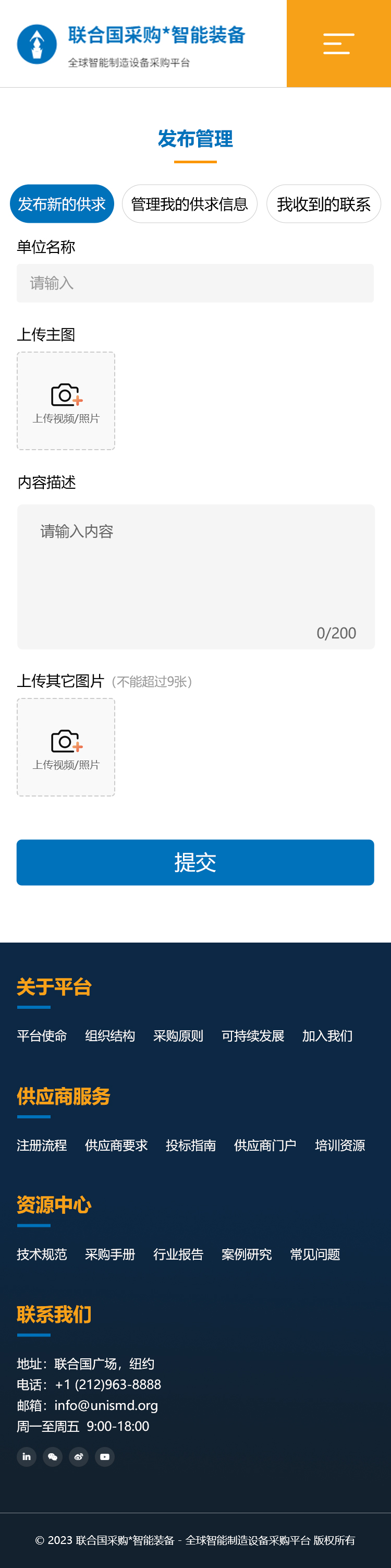
Task: Open 技术规范 in 资源中心
Action: click(42, 1254)
